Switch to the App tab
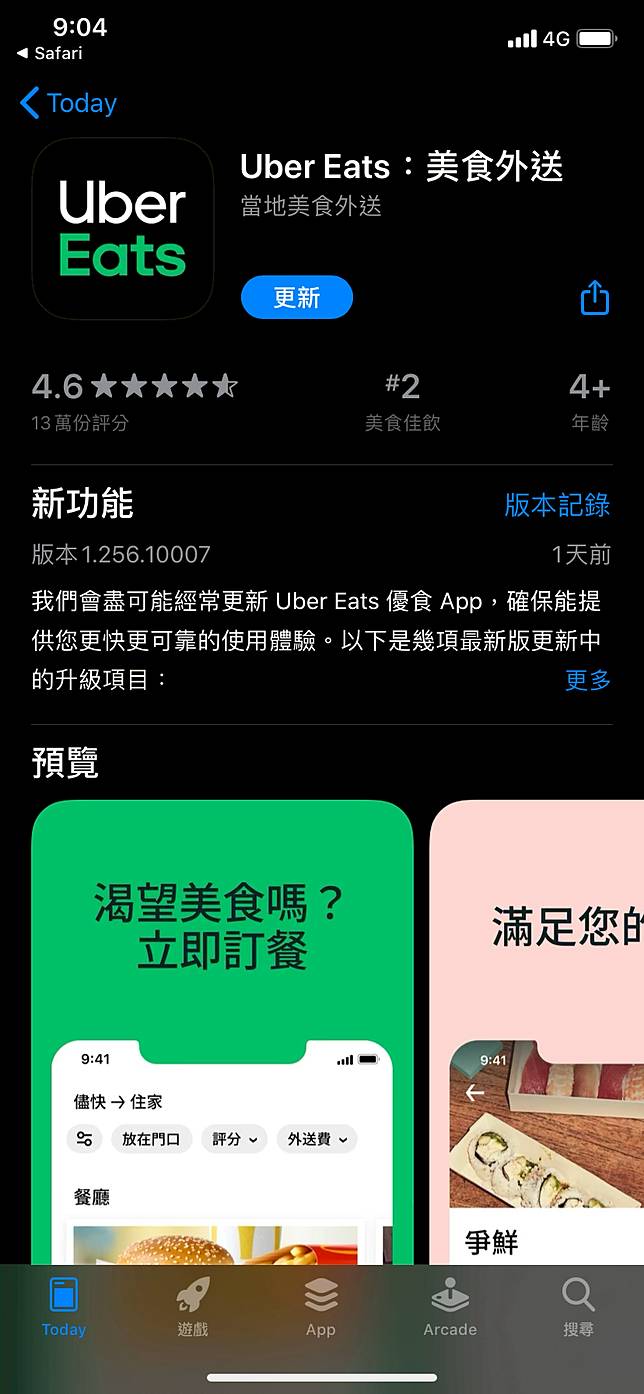The image size is (644, 1394). [x=321, y=1308]
